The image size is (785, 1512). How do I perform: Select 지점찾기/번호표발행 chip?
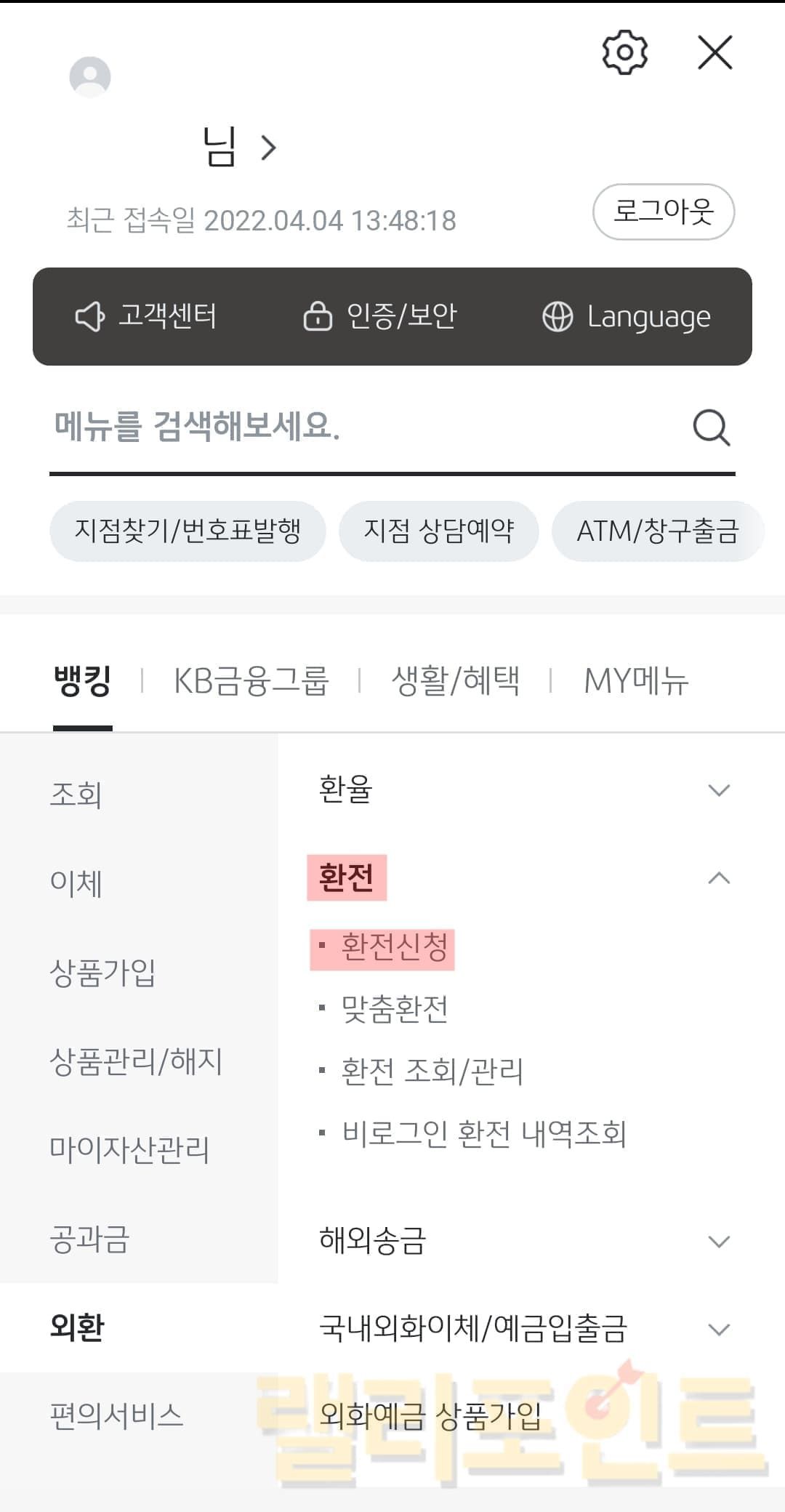188,531
